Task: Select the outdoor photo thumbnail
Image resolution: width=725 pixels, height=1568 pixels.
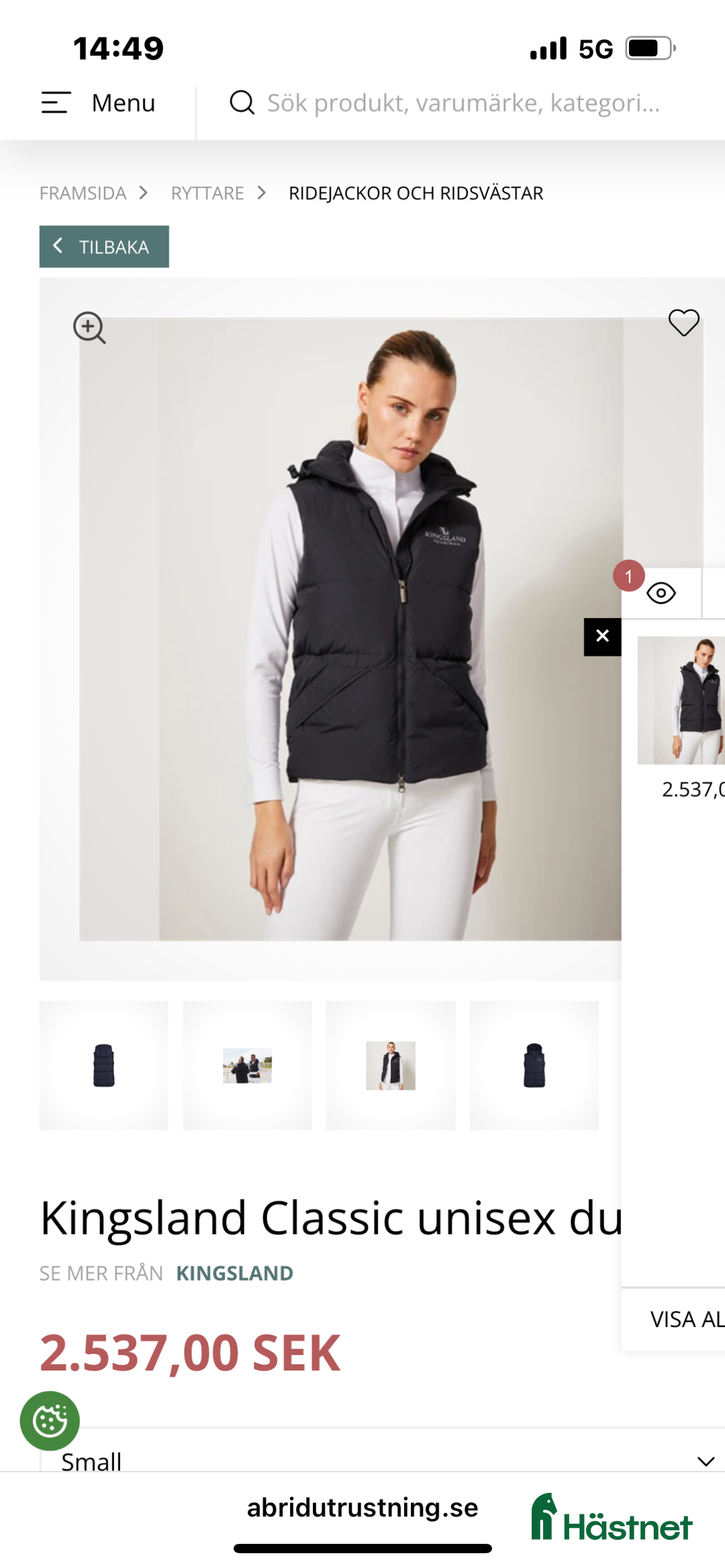Action: (x=247, y=1065)
